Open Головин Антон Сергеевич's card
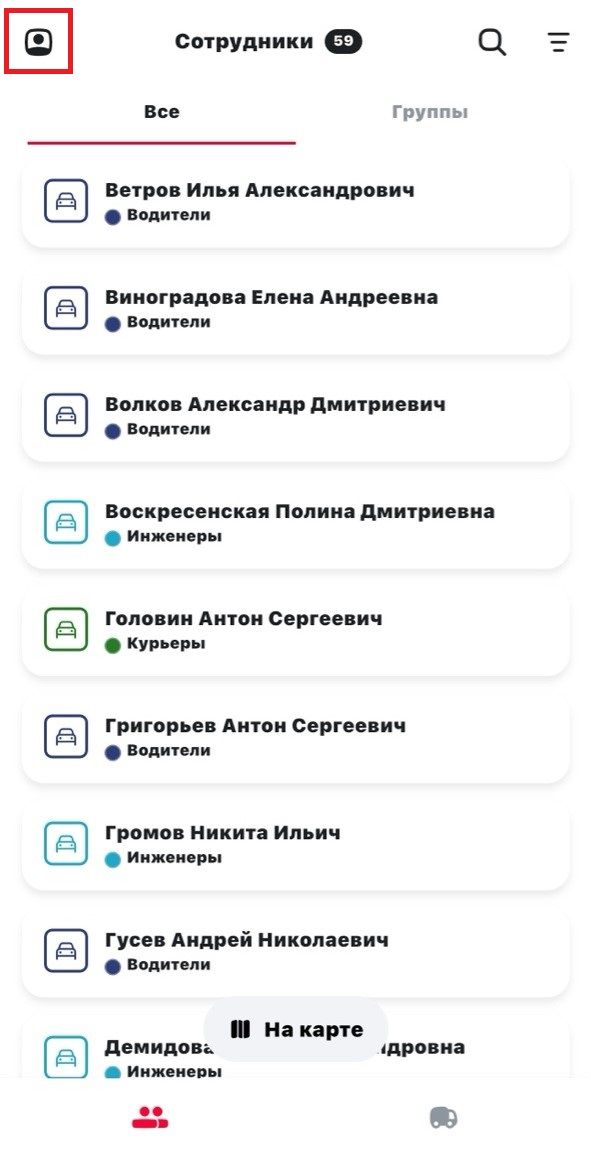The image size is (591, 1159). tap(296, 630)
